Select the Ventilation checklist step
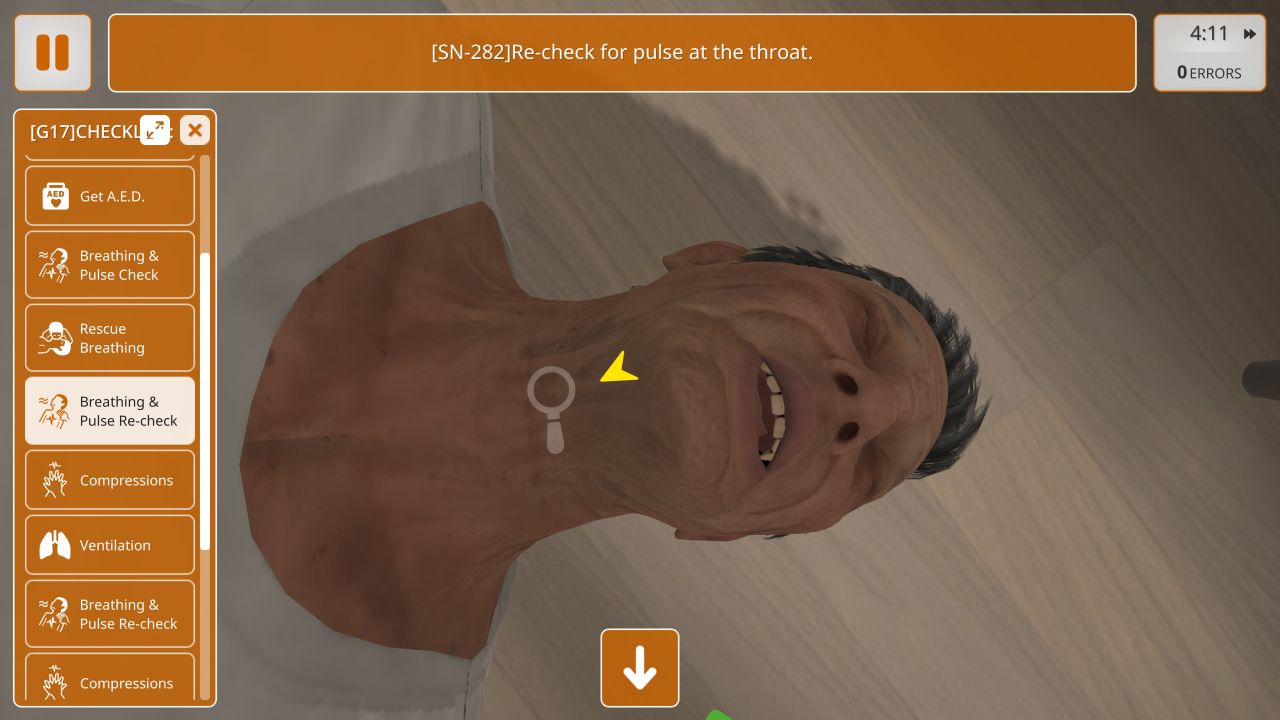The image size is (1280, 720). (x=110, y=545)
